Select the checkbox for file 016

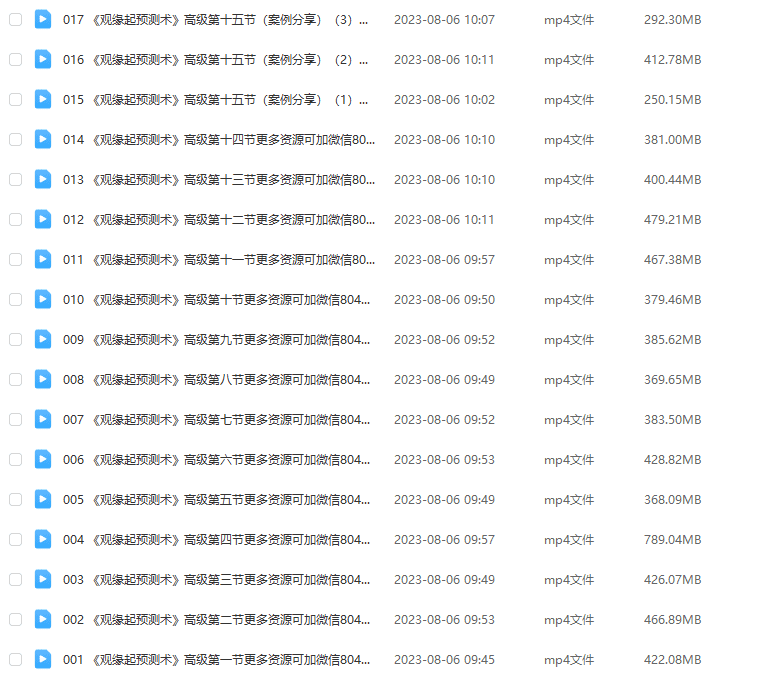pos(15,60)
